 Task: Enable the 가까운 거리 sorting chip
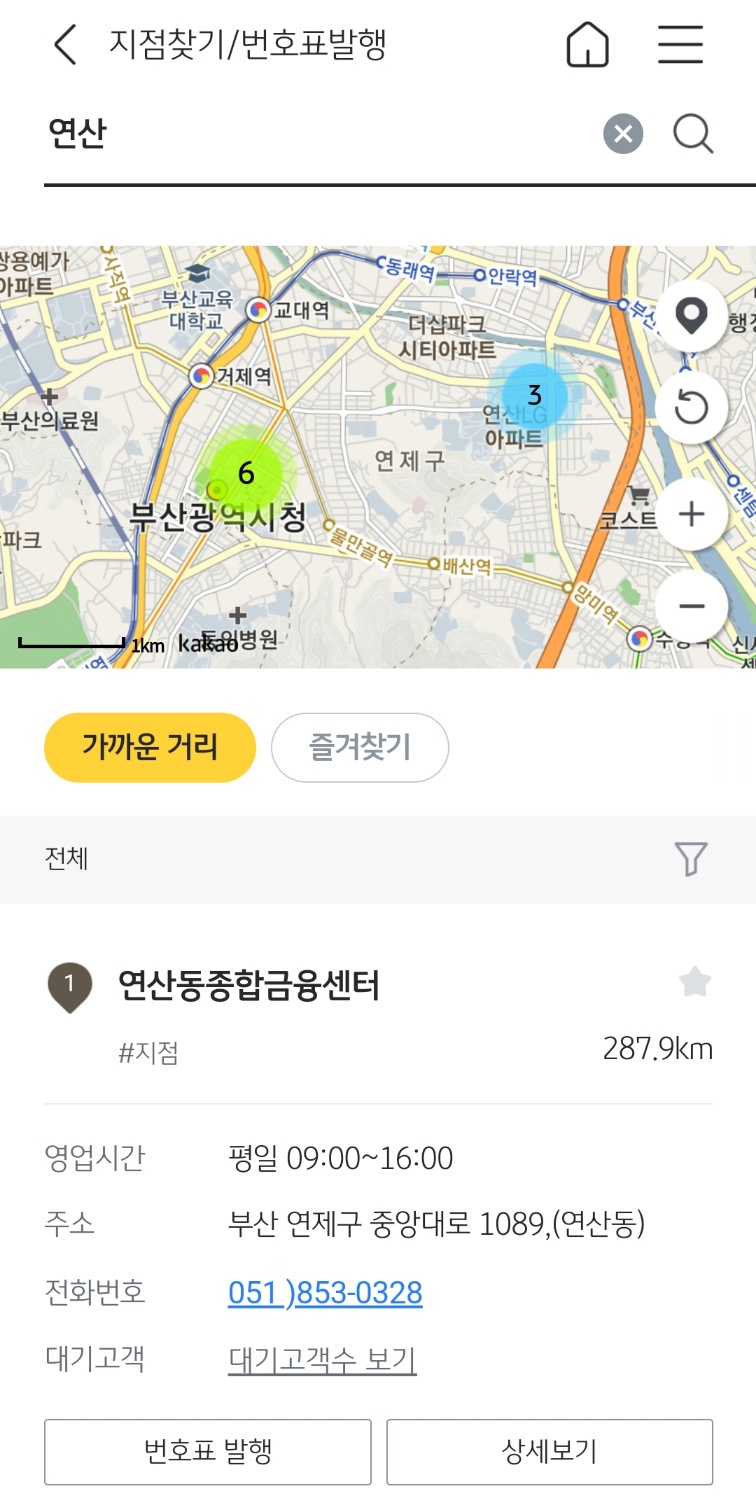(149, 746)
